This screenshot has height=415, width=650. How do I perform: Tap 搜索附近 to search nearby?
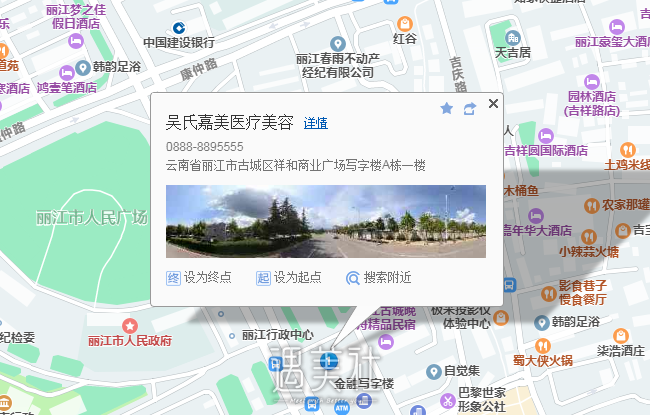click(379, 278)
